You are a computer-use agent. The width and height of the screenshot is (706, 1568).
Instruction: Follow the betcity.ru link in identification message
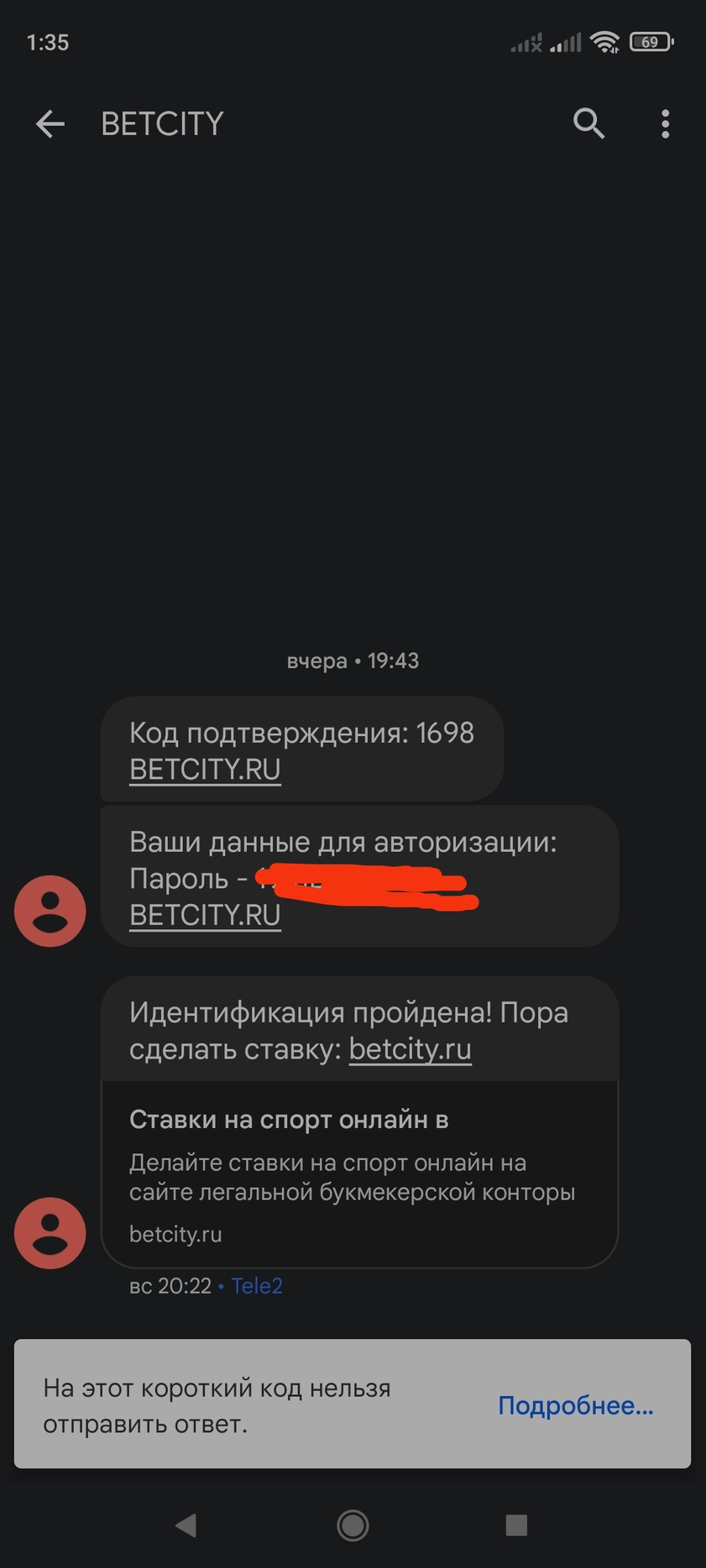(x=410, y=1049)
